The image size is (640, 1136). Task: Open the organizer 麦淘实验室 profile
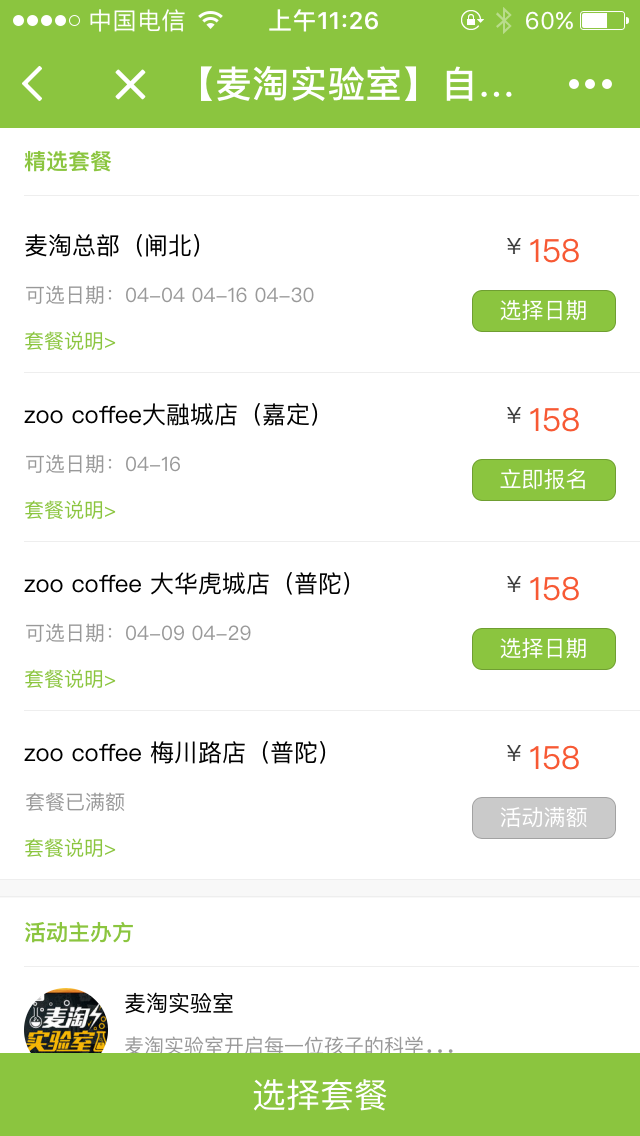click(178, 1004)
